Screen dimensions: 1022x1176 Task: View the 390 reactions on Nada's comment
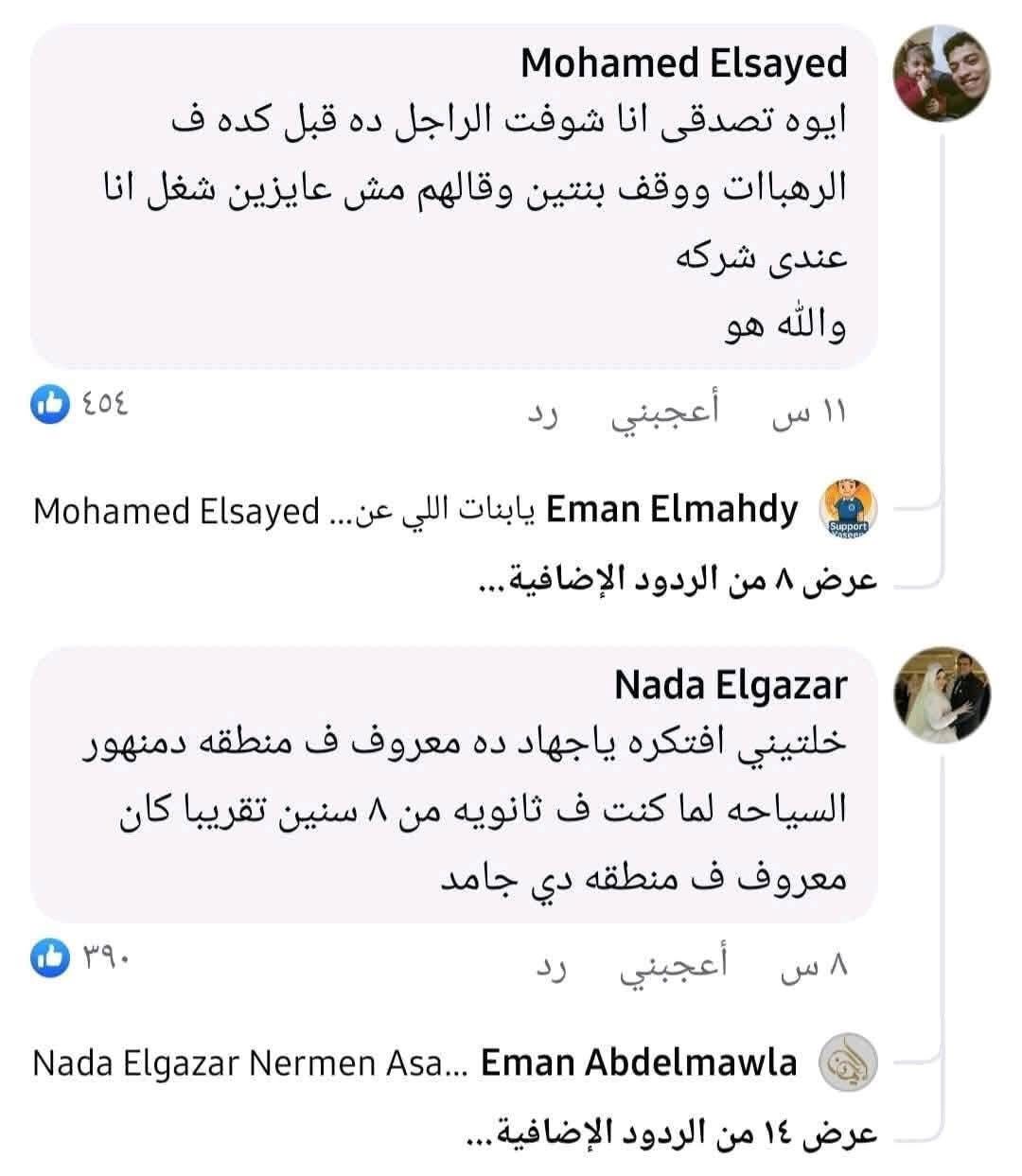pos(79,958)
